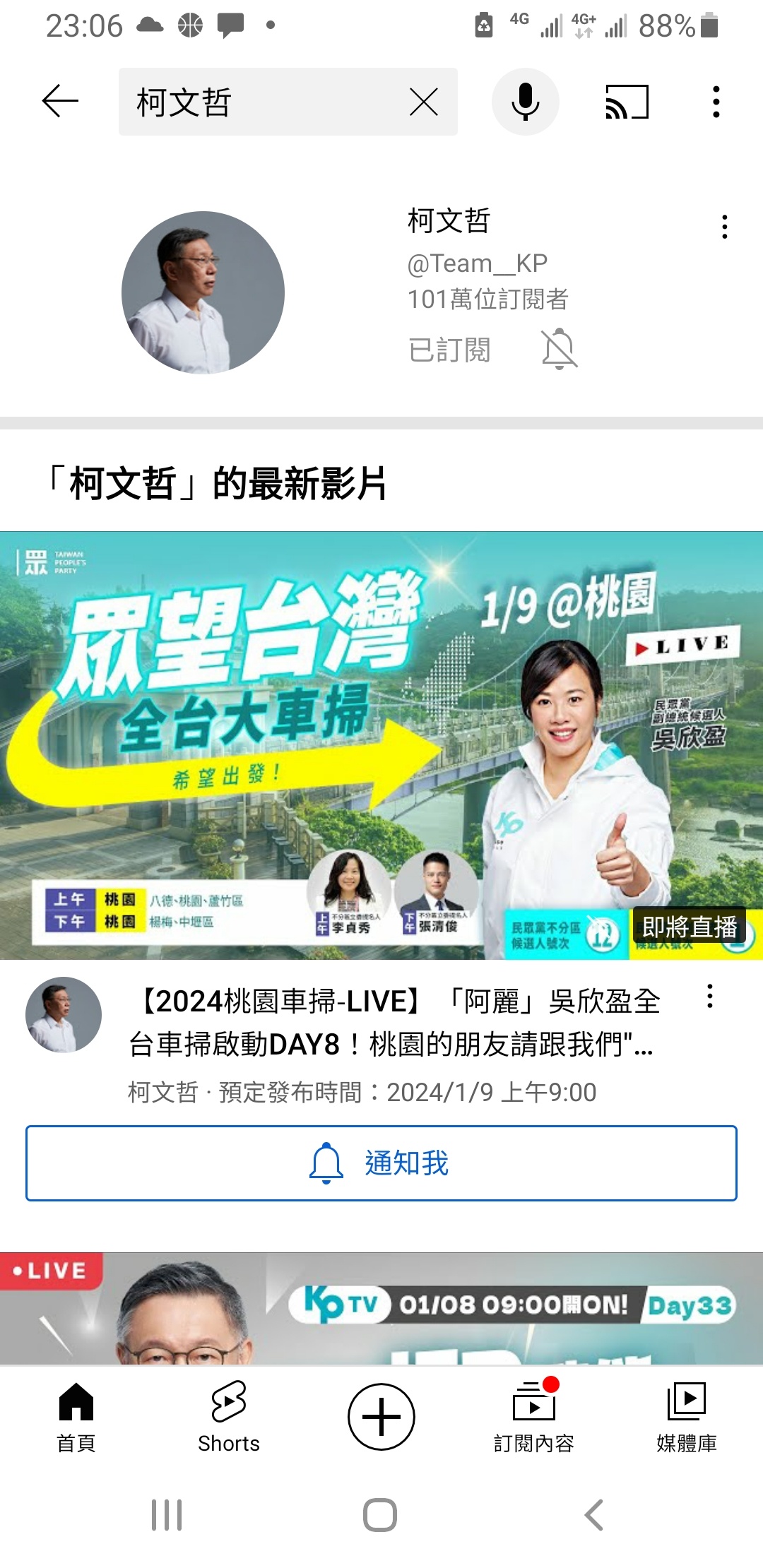Image resolution: width=763 pixels, height=1568 pixels.
Task: Start voice search with the microphone
Action: click(x=525, y=102)
